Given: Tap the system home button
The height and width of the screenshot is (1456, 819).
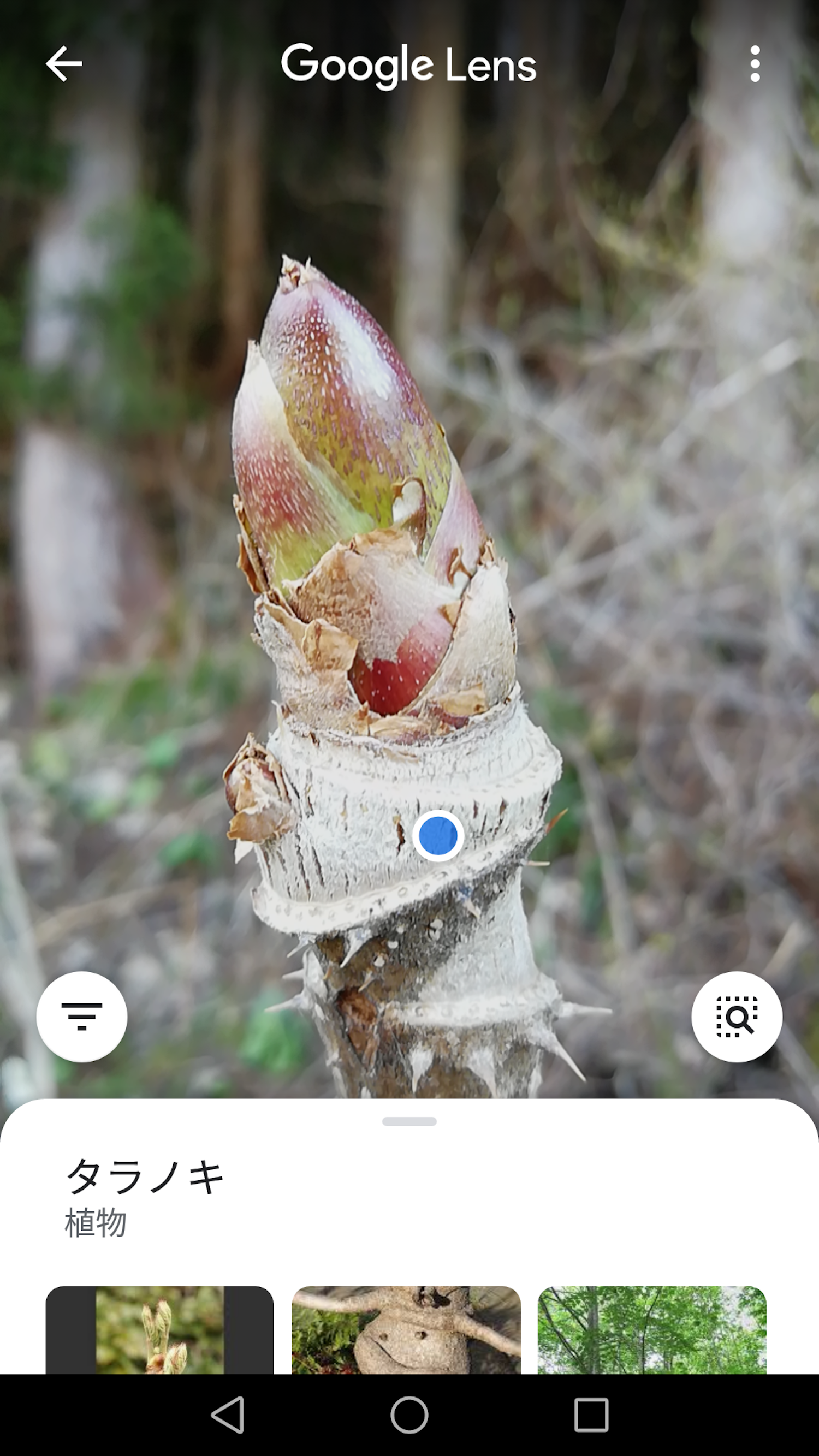Looking at the screenshot, I should coord(409,1415).
